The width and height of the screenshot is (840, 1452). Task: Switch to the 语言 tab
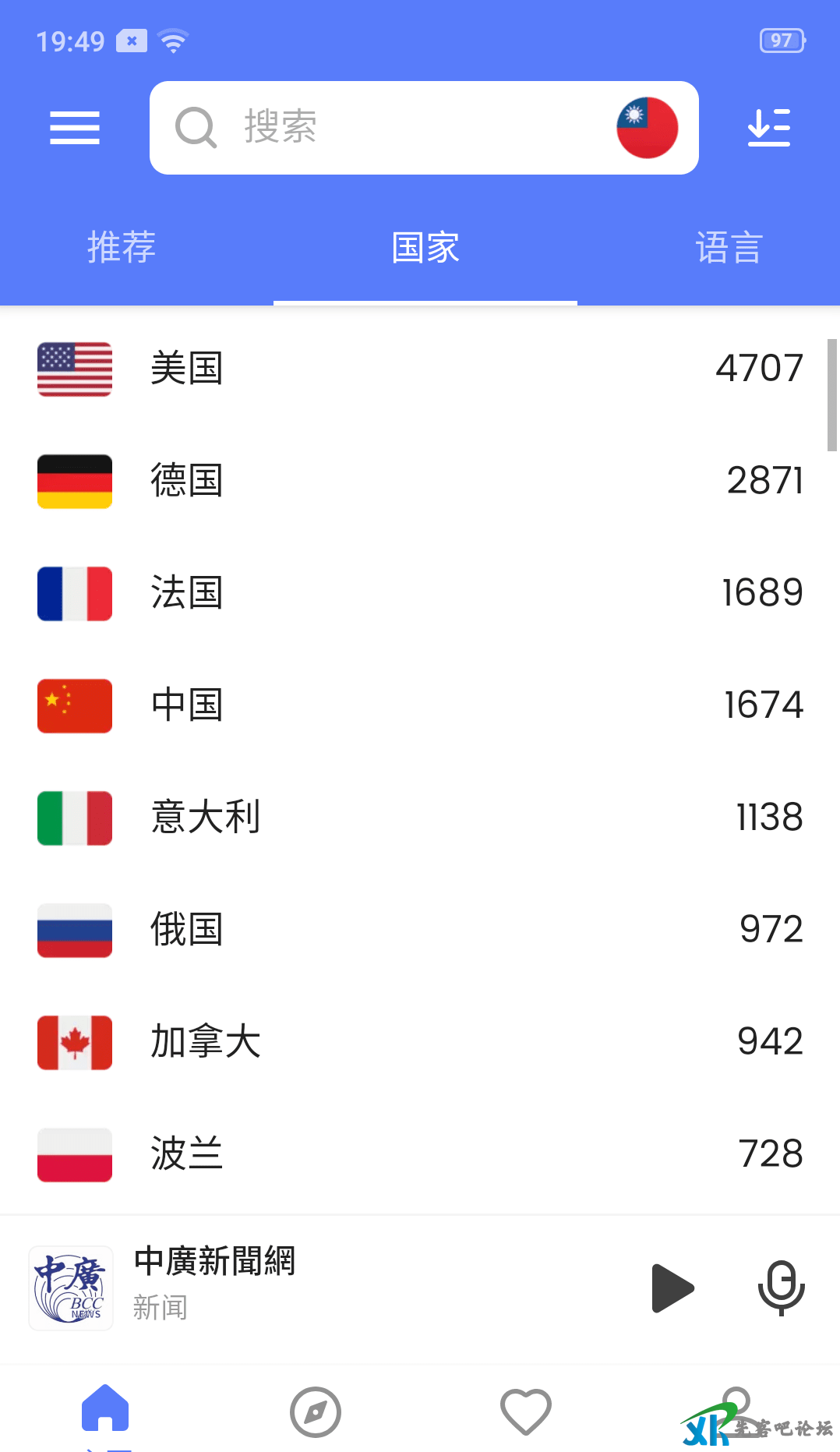[729, 248]
